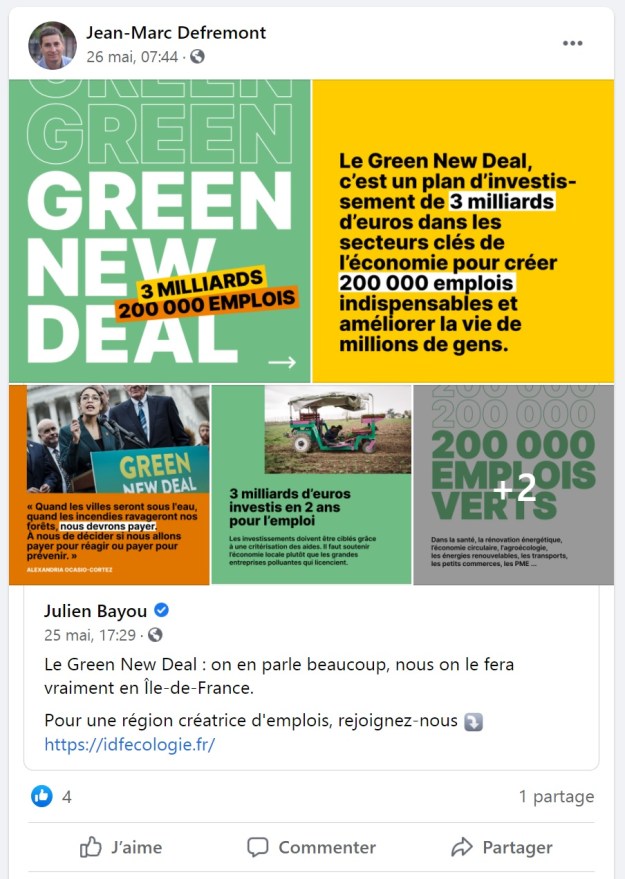View the Alexandria Ocasio-Cortez quote image
Image resolution: width=625 pixels, height=879 pixels.
110,485
